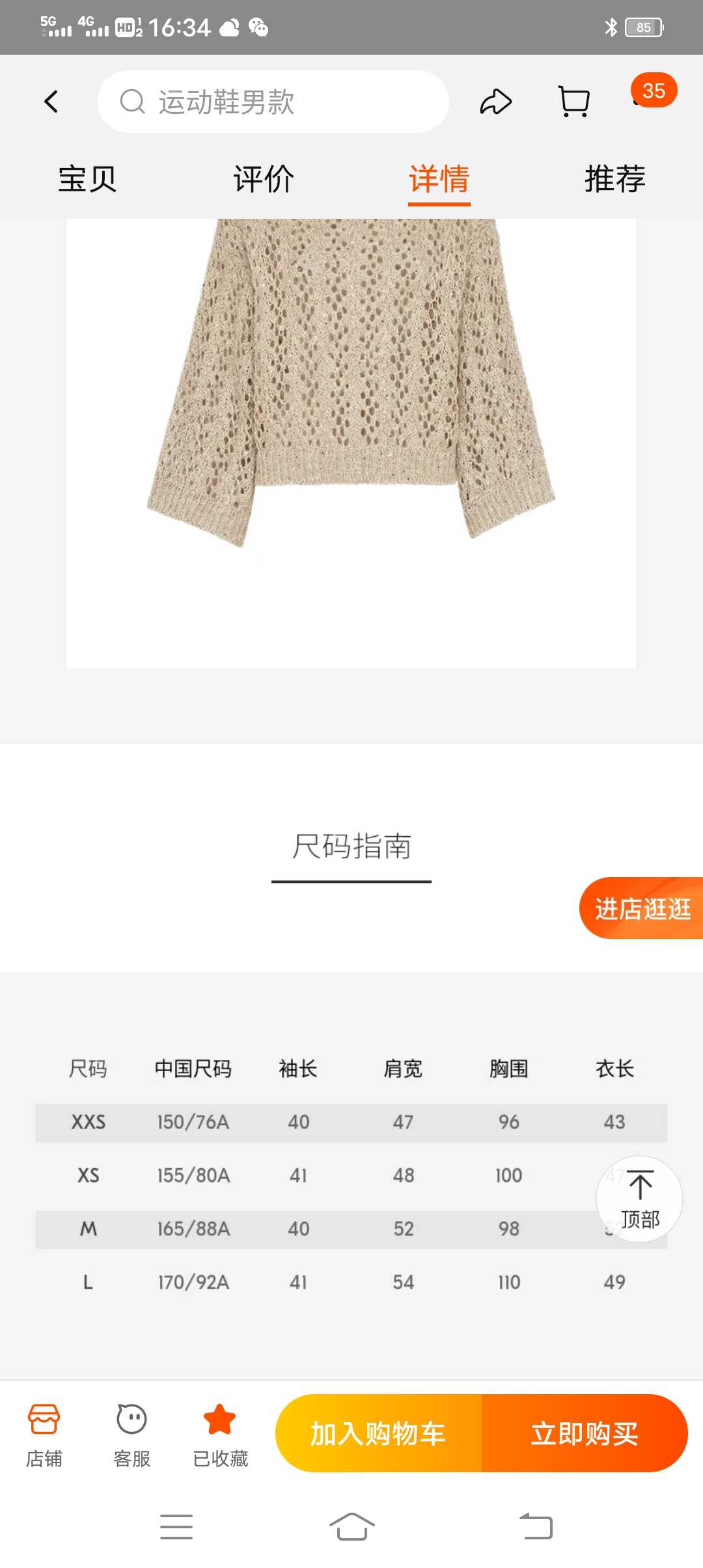This screenshot has width=703, height=1568.
Task: Open the search box with 运动鞋男款
Action: click(x=273, y=102)
